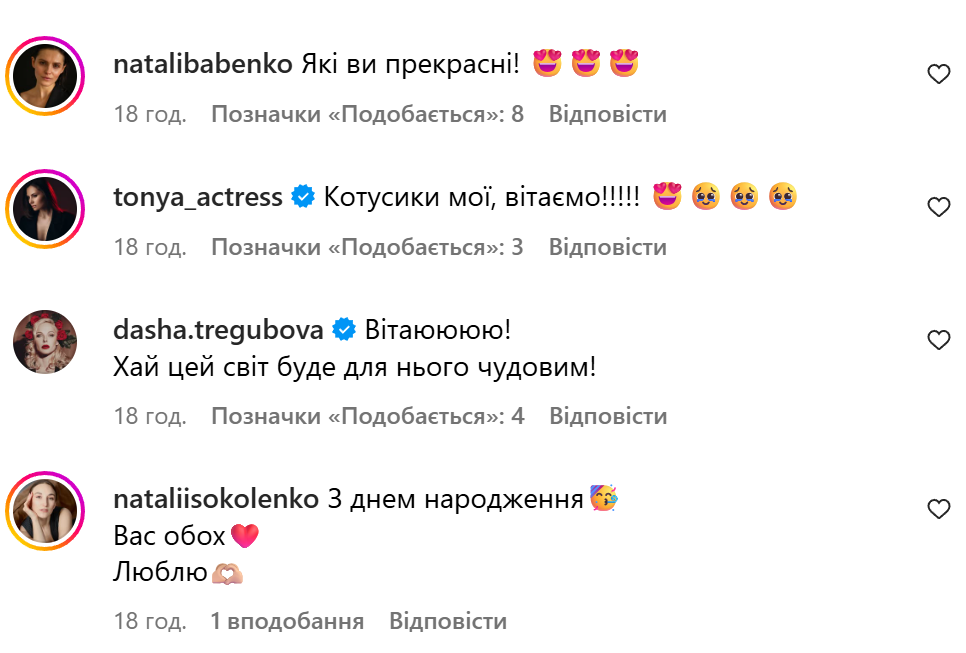Open nataliisokolenko's profile picture
The image size is (966, 653).
click(45, 510)
